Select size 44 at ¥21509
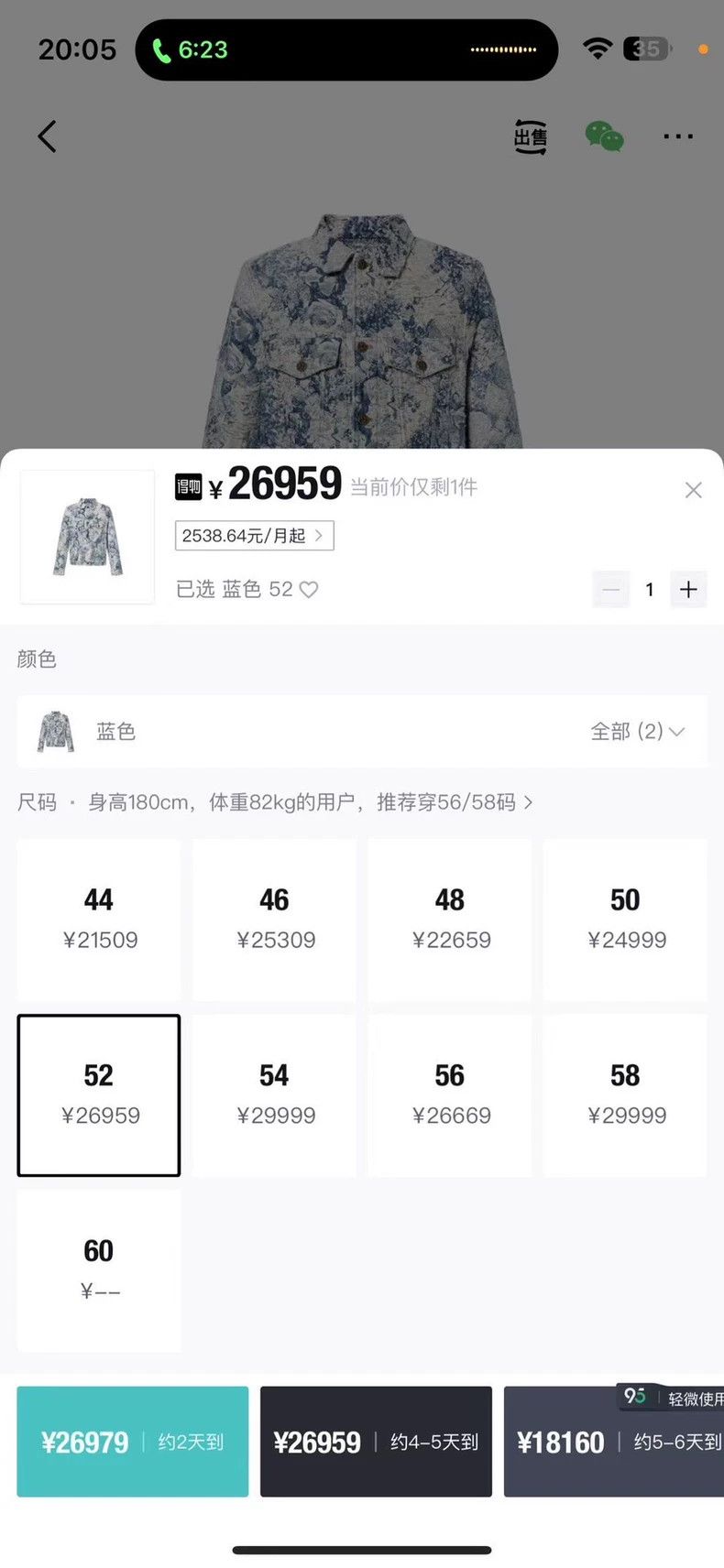This screenshot has width=724, height=1568. [99, 920]
